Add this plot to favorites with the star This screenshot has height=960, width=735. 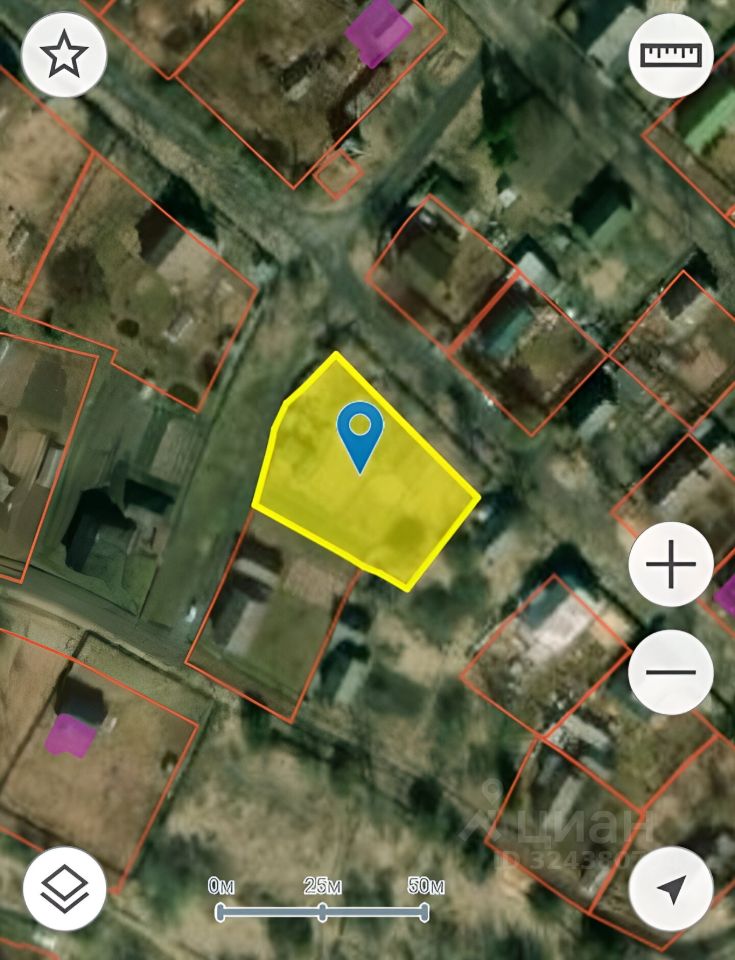coord(64,56)
